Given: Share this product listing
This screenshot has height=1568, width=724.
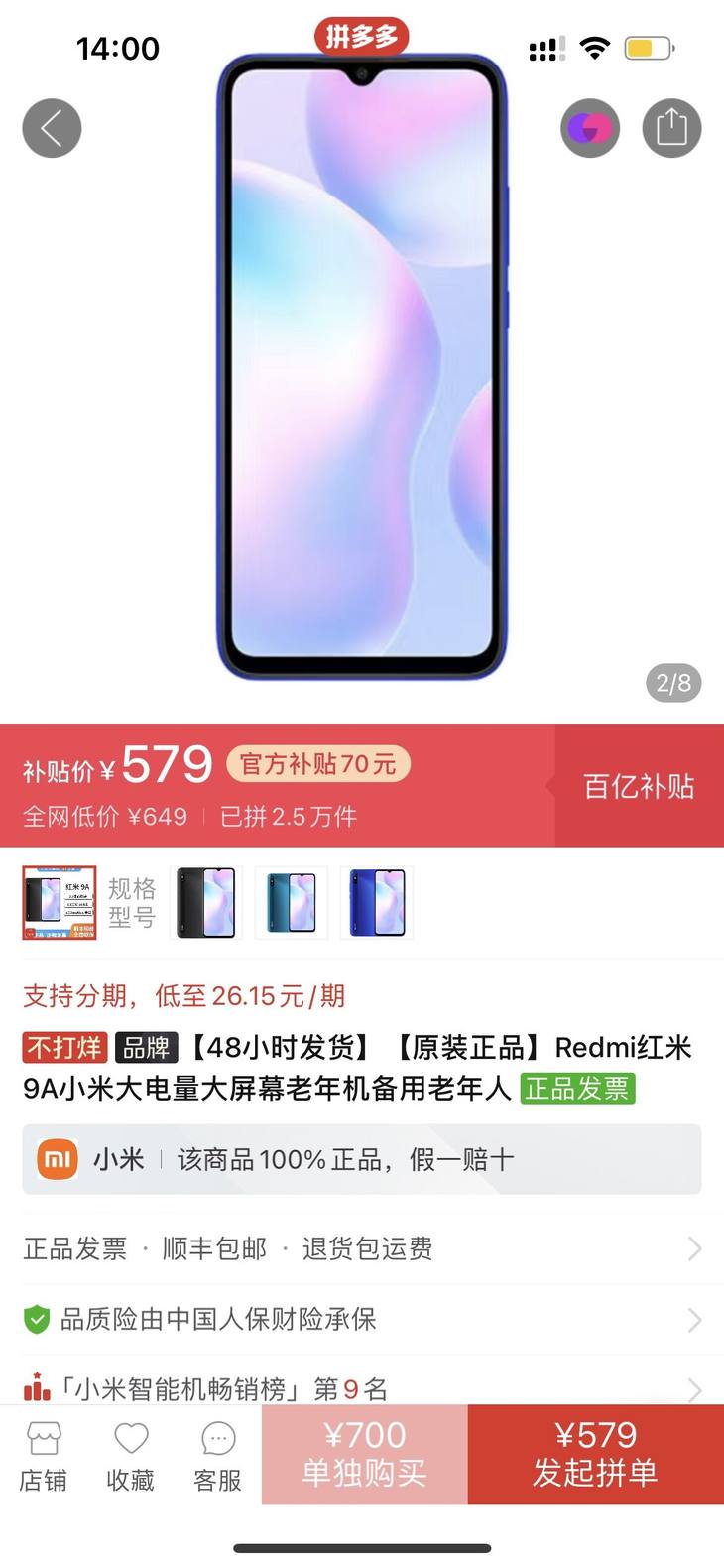Looking at the screenshot, I should (x=671, y=128).
